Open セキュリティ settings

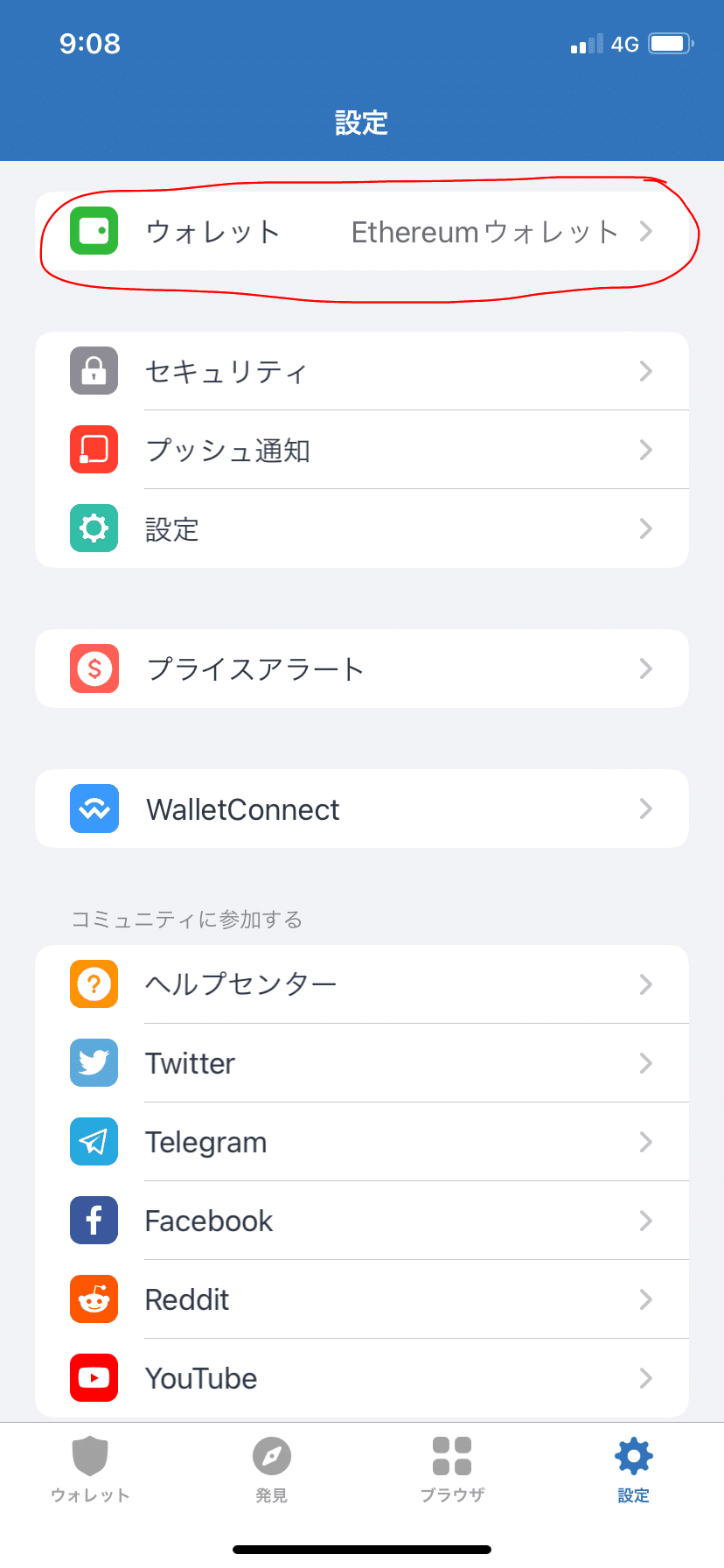click(362, 371)
